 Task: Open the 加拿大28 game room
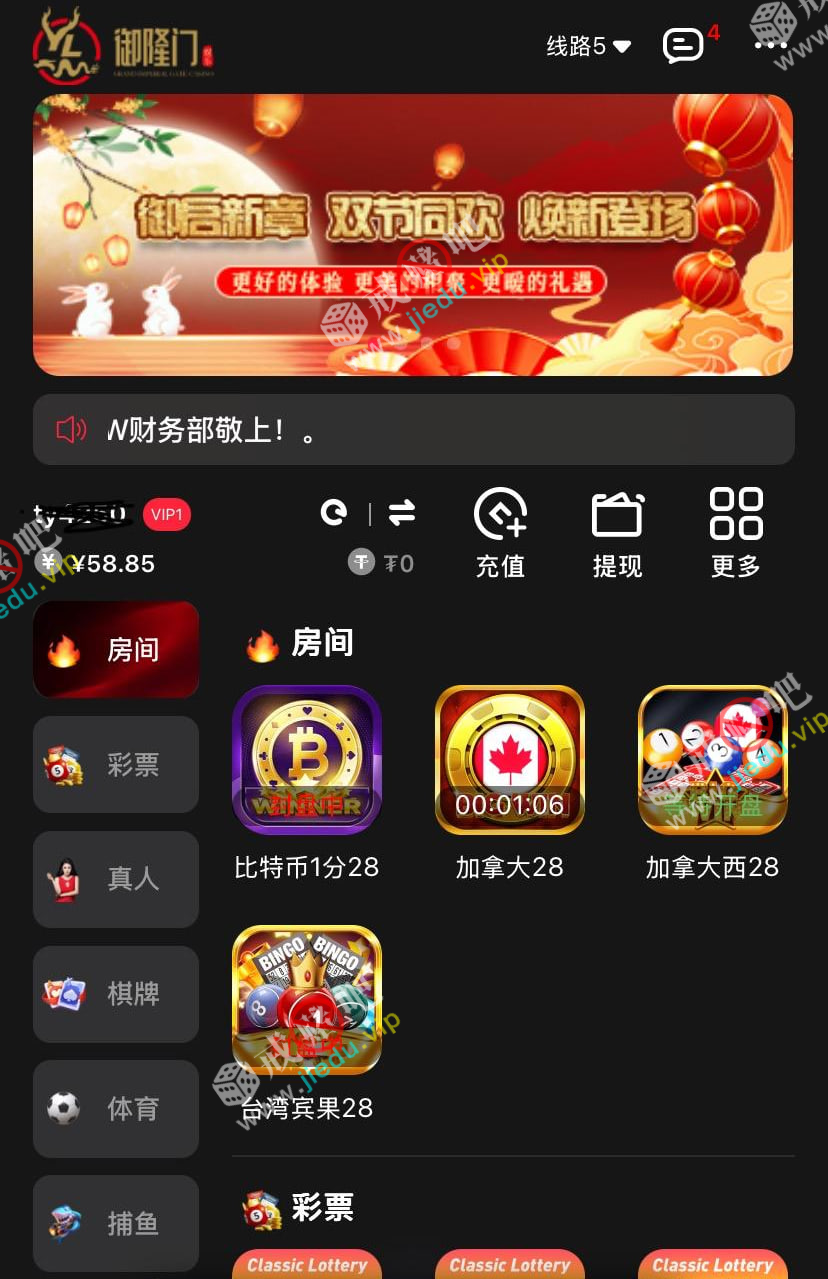pos(510,760)
